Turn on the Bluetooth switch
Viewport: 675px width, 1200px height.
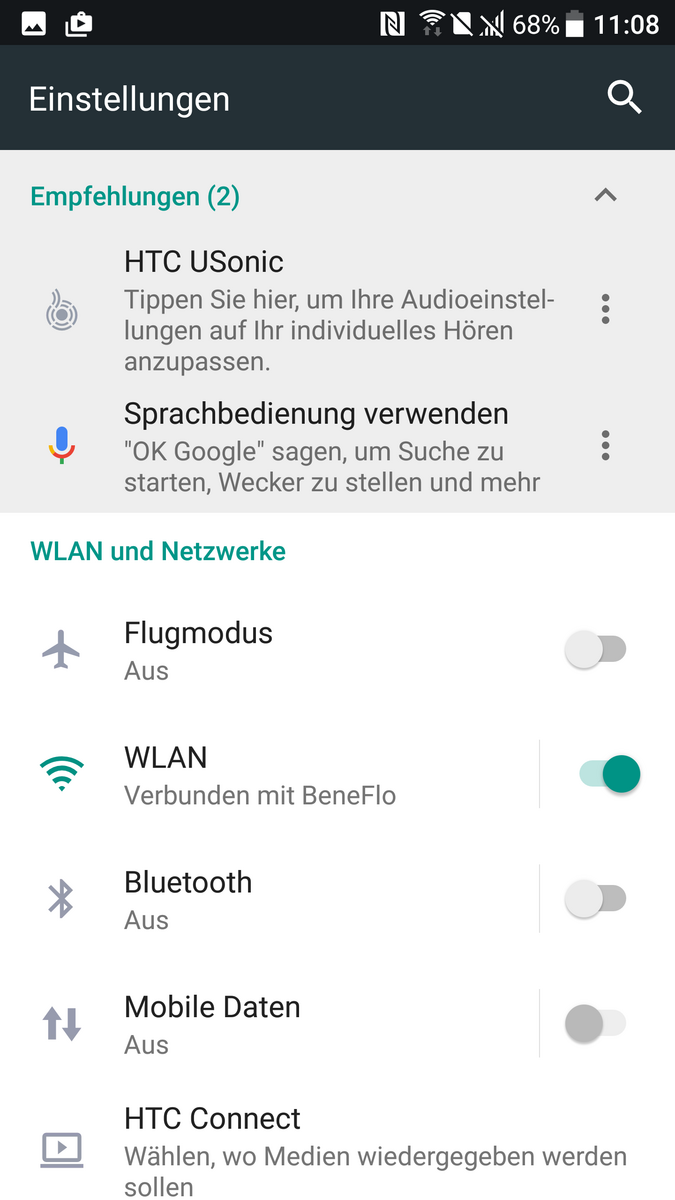click(596, 899)
